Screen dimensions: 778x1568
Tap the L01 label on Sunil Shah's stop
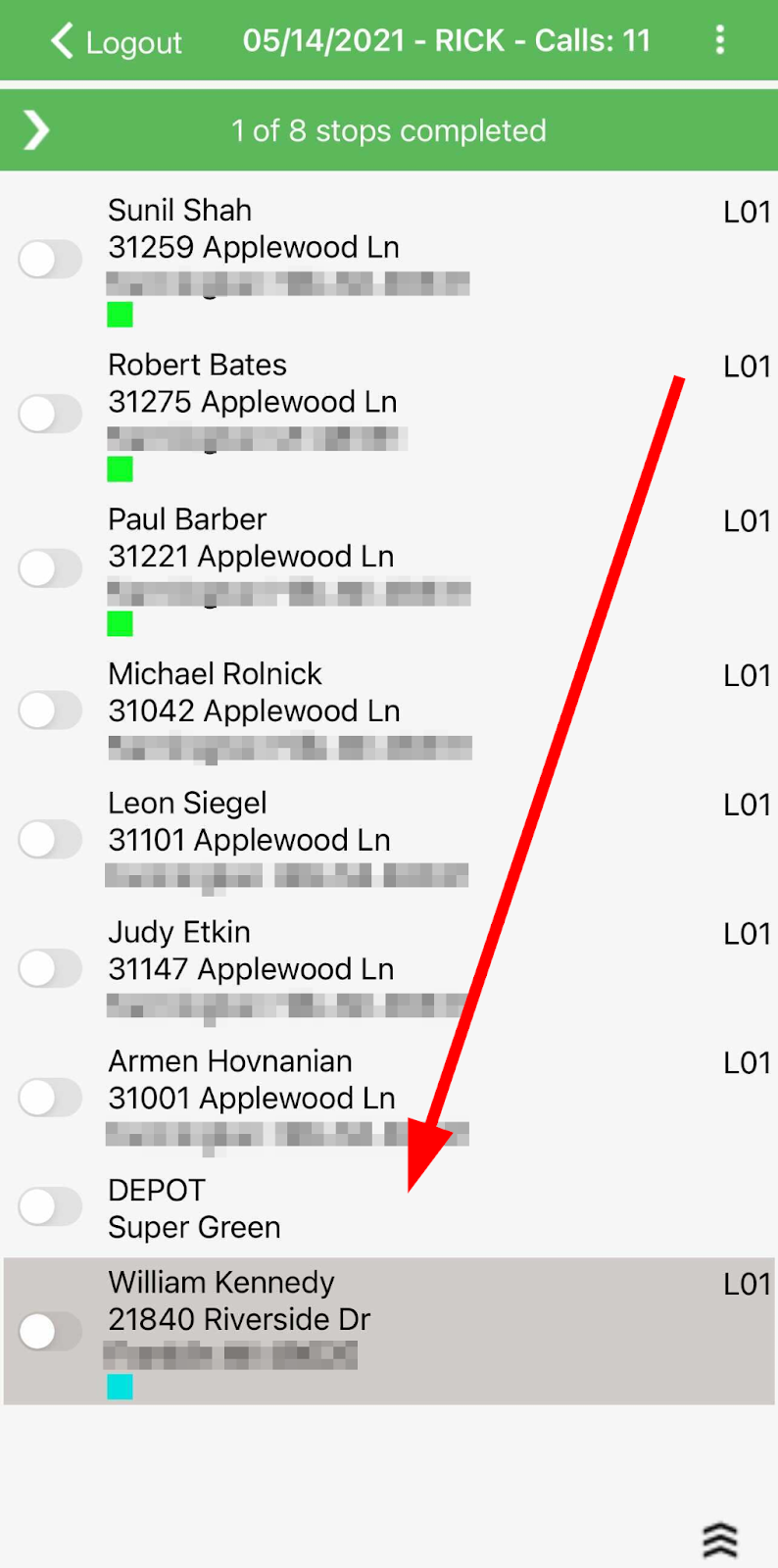pos(748,212)
